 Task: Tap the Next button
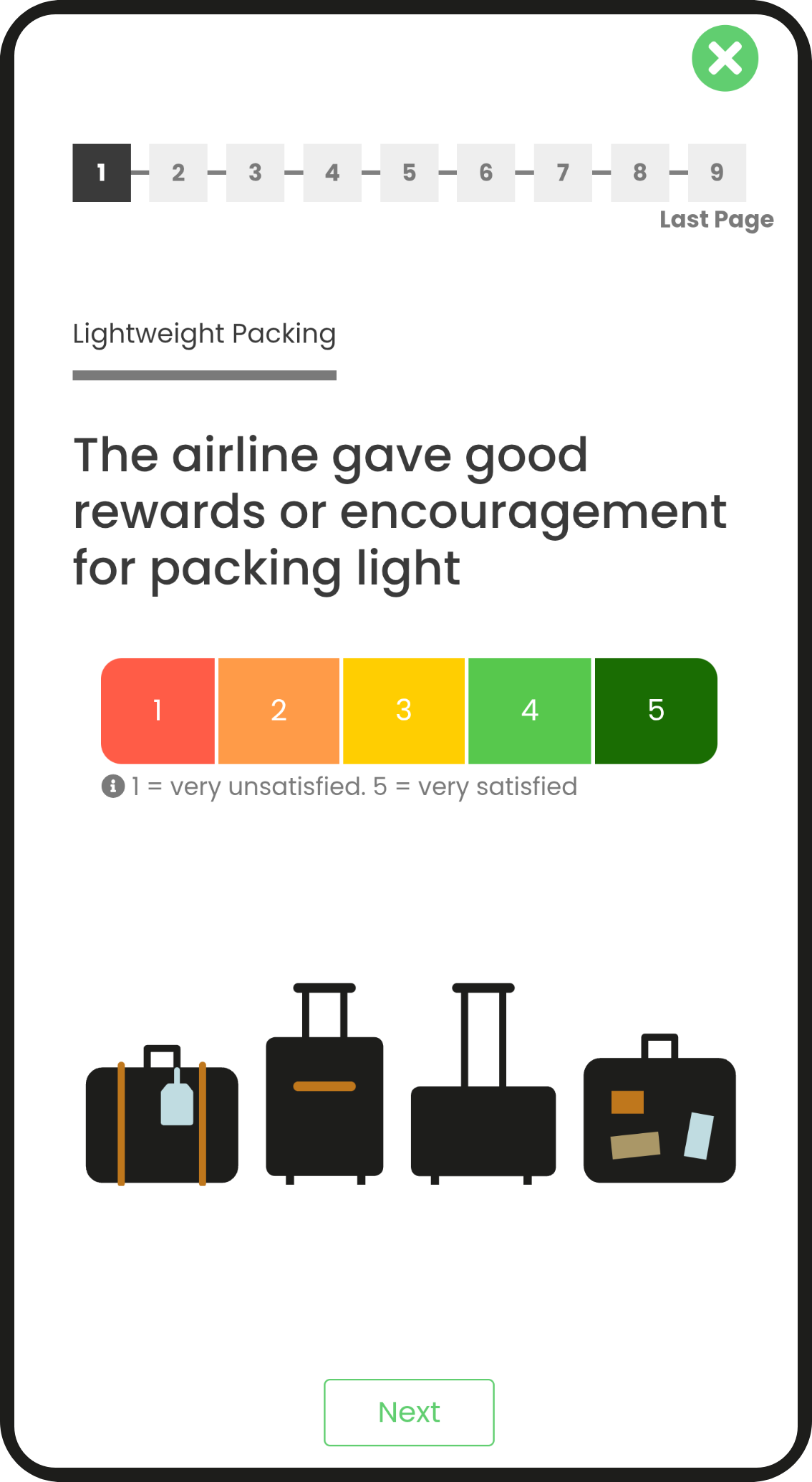coord(409,1412)
